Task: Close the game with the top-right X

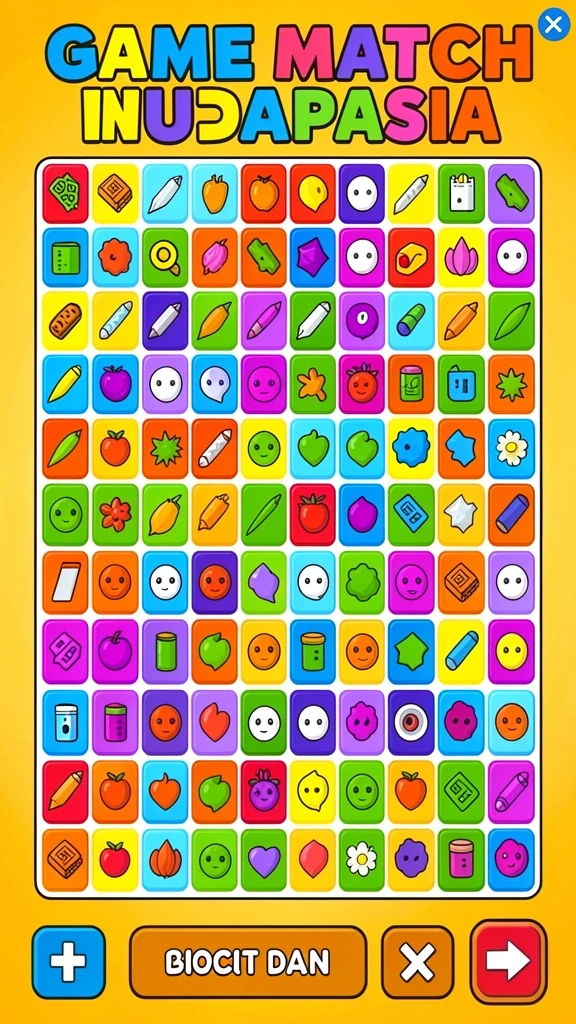Action: coord(553,25)
